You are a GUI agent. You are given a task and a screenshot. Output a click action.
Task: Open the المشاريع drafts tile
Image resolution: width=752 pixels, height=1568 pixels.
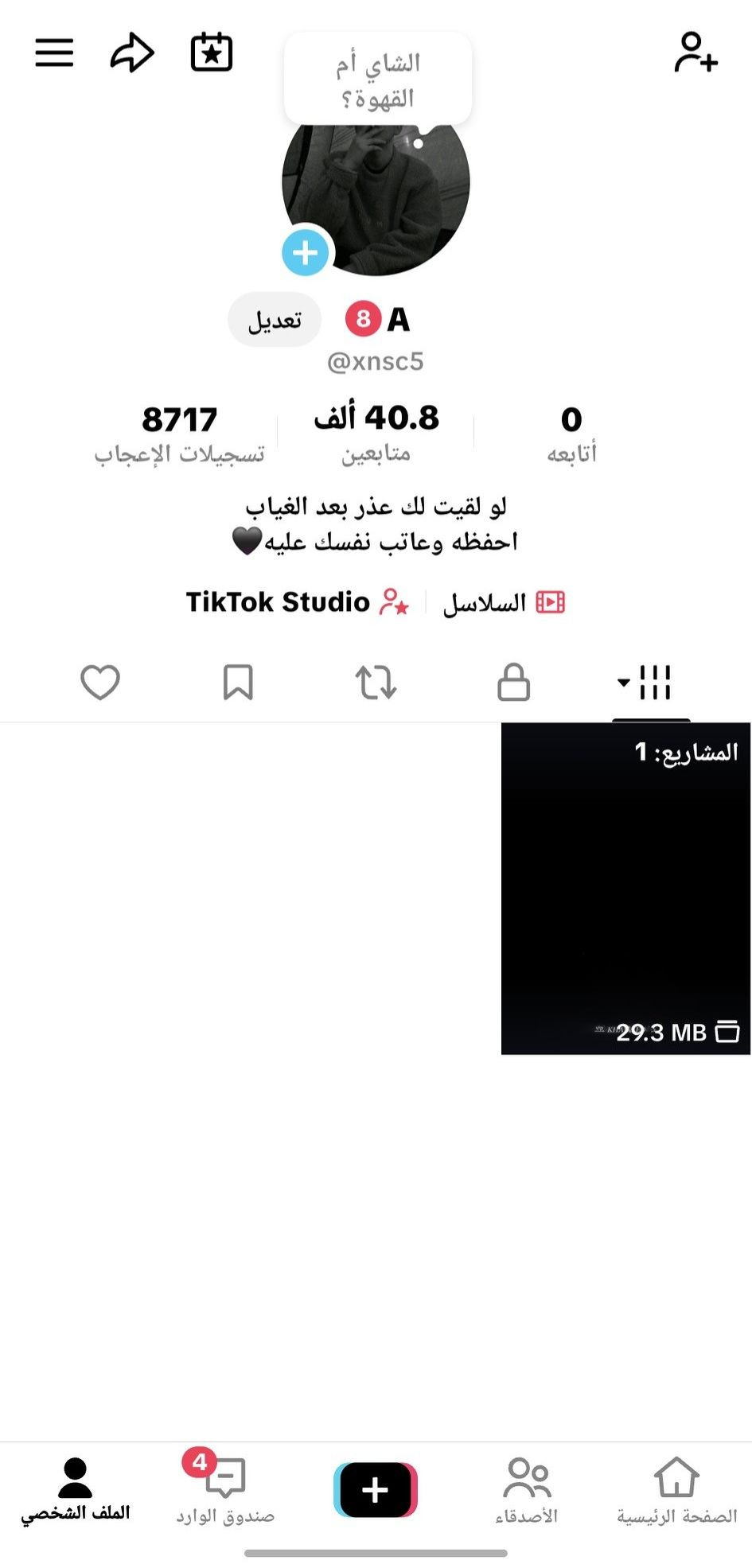[x=625, y=889]
